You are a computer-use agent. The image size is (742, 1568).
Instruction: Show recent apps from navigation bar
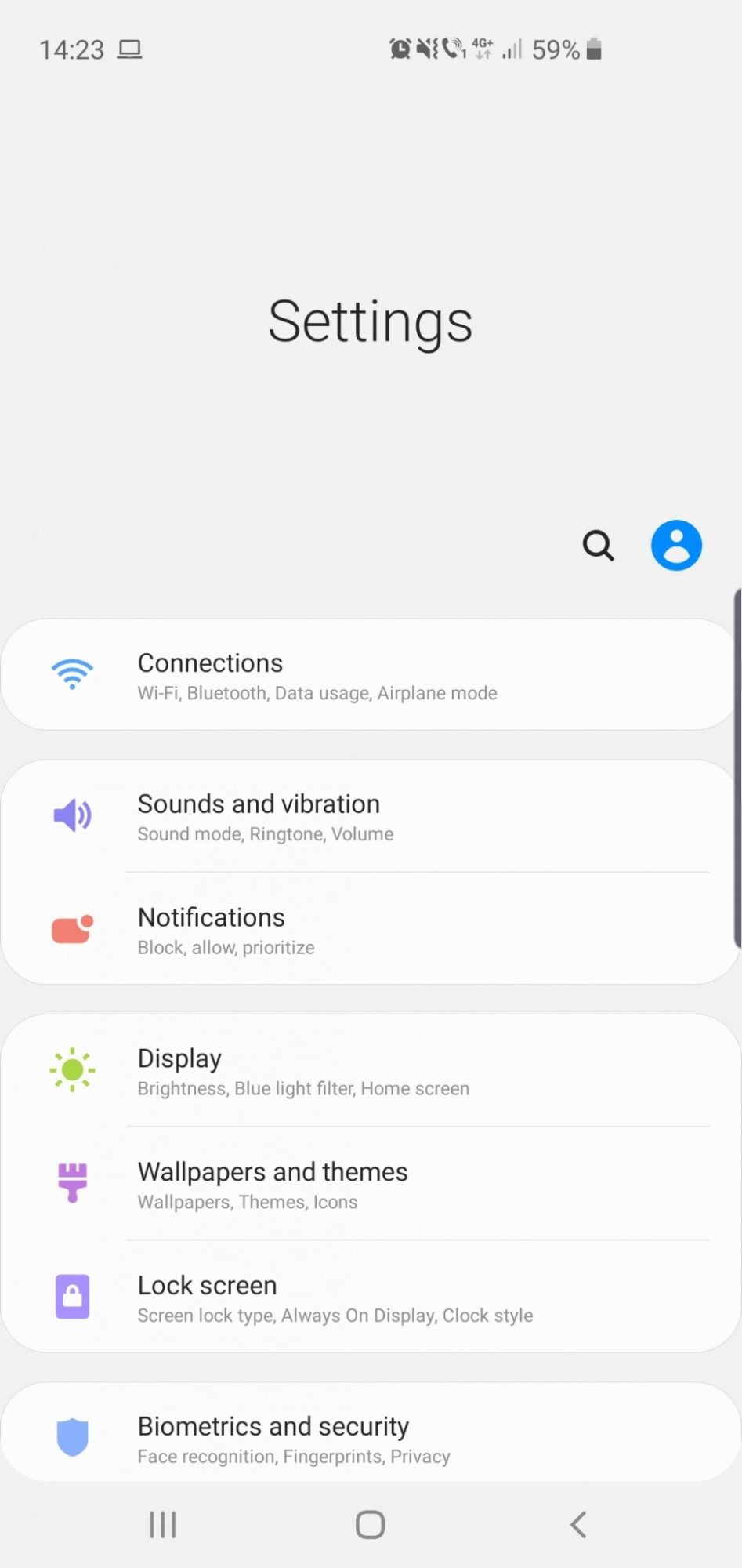[163, 1525]
